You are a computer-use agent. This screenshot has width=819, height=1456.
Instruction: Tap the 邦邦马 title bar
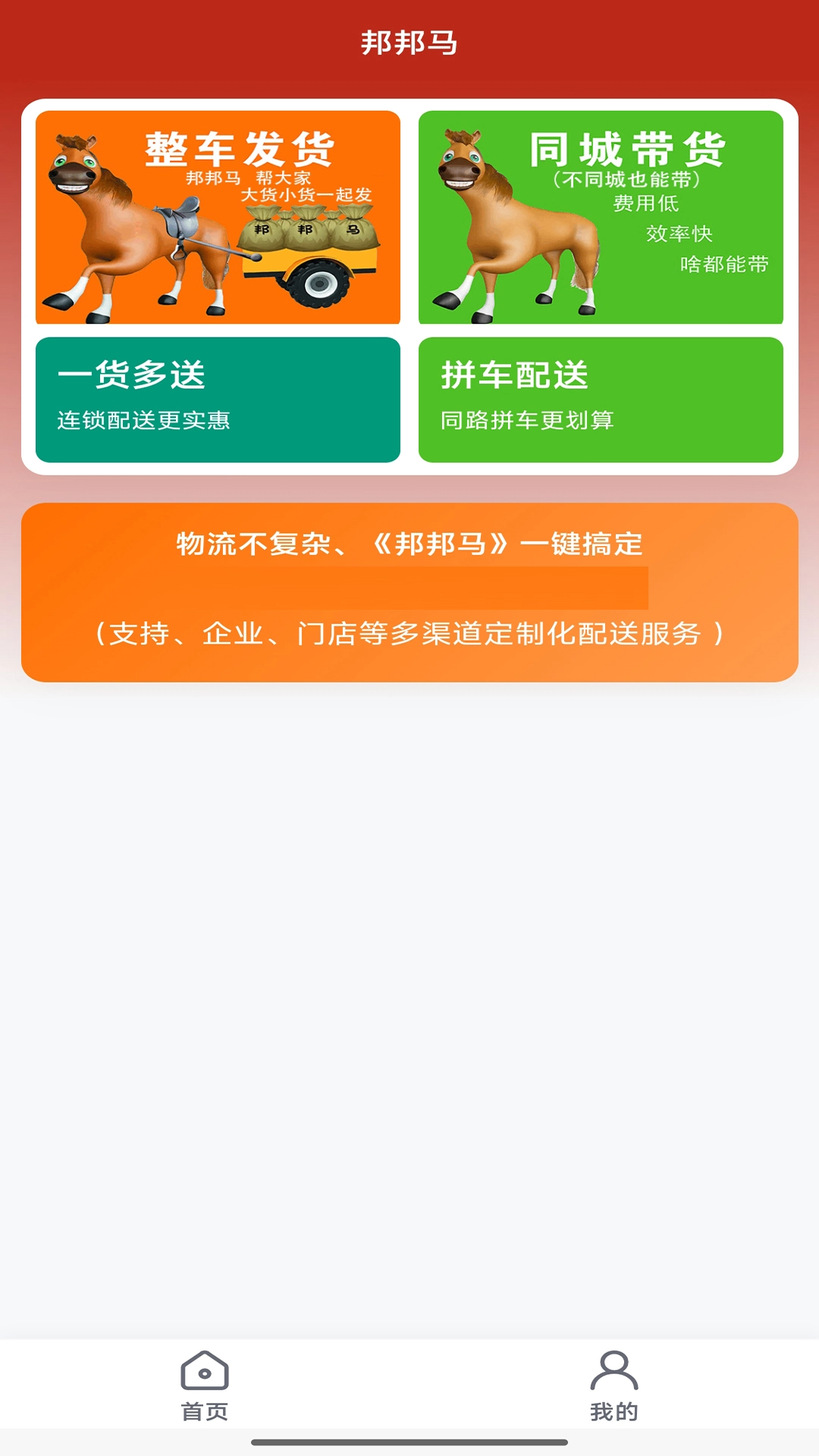(x=409, y=42)
